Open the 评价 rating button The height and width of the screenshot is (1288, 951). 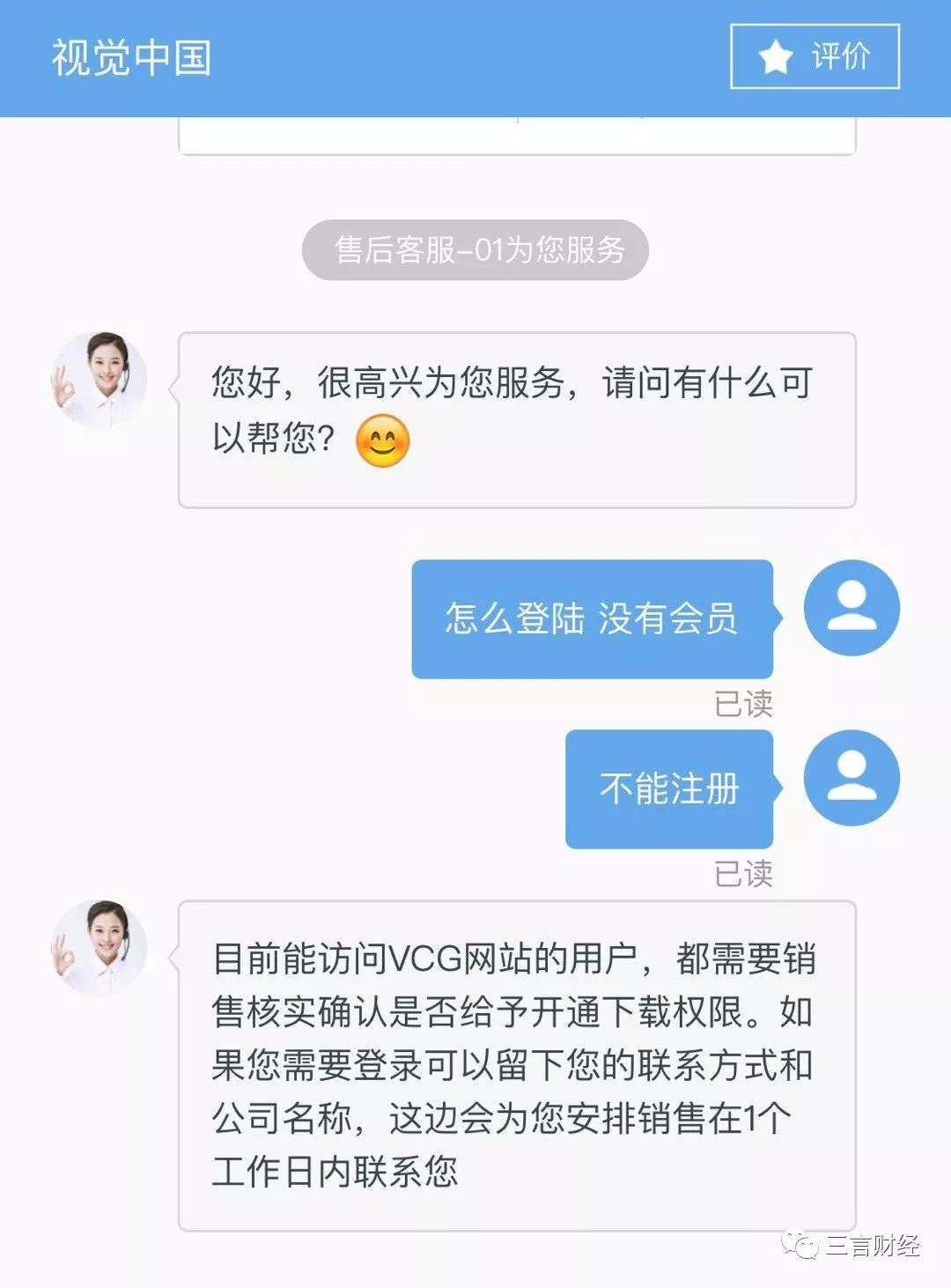[x=815, y=57]
